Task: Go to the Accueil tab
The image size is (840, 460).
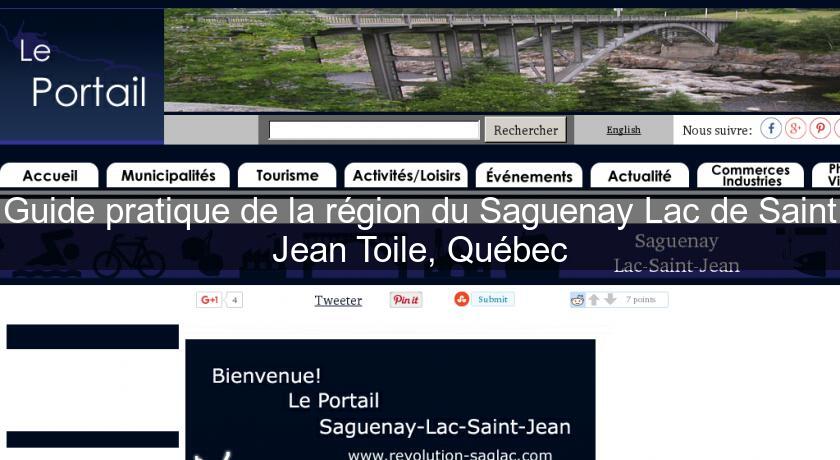Action: 50,175
